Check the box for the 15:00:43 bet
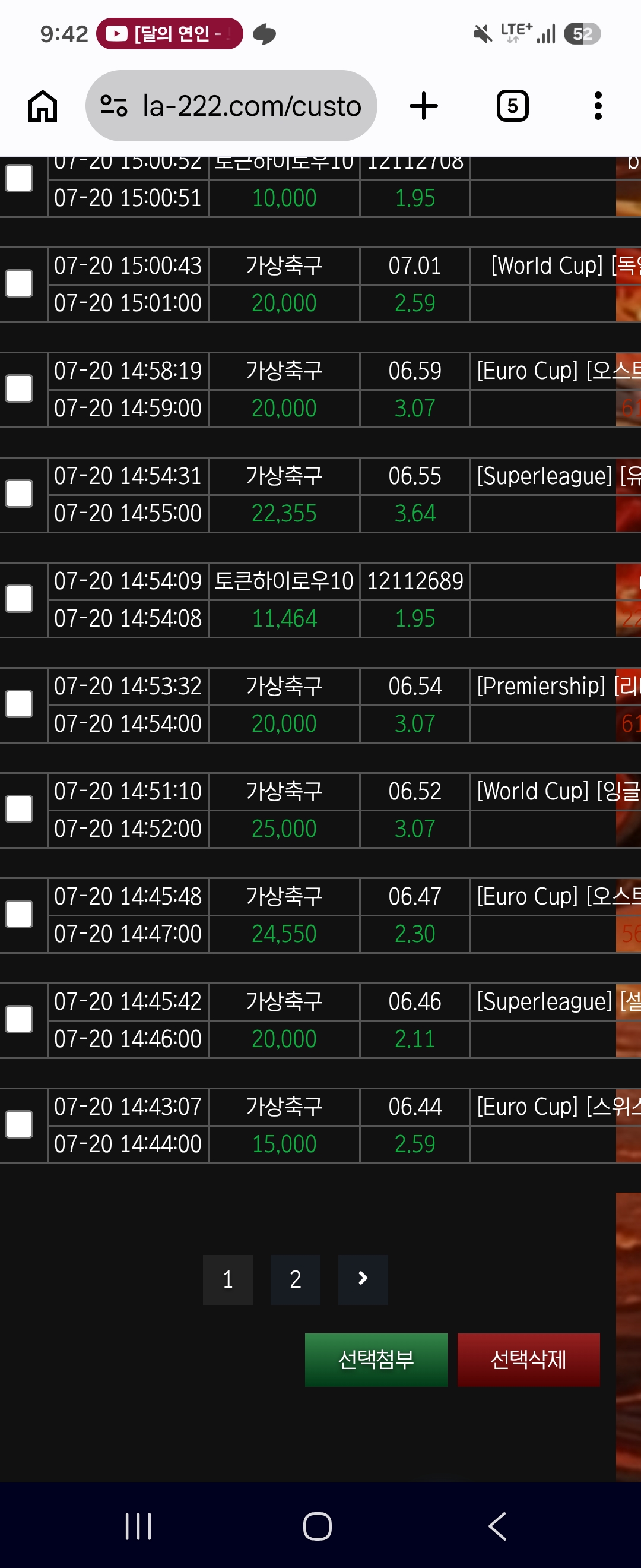This screenshot has width=641, height=1568. pos(19,284)
